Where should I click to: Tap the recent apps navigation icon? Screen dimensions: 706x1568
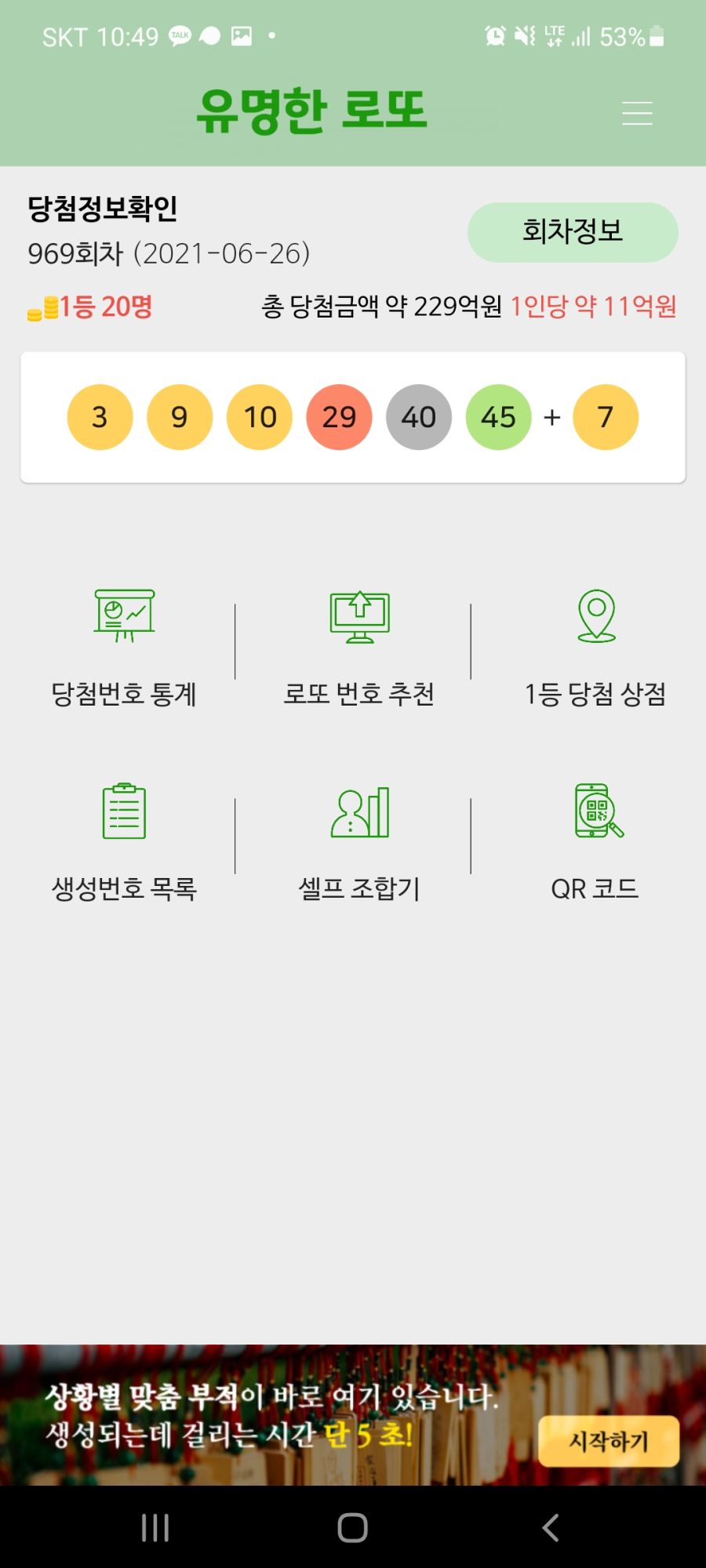(x=155, y=1527)
